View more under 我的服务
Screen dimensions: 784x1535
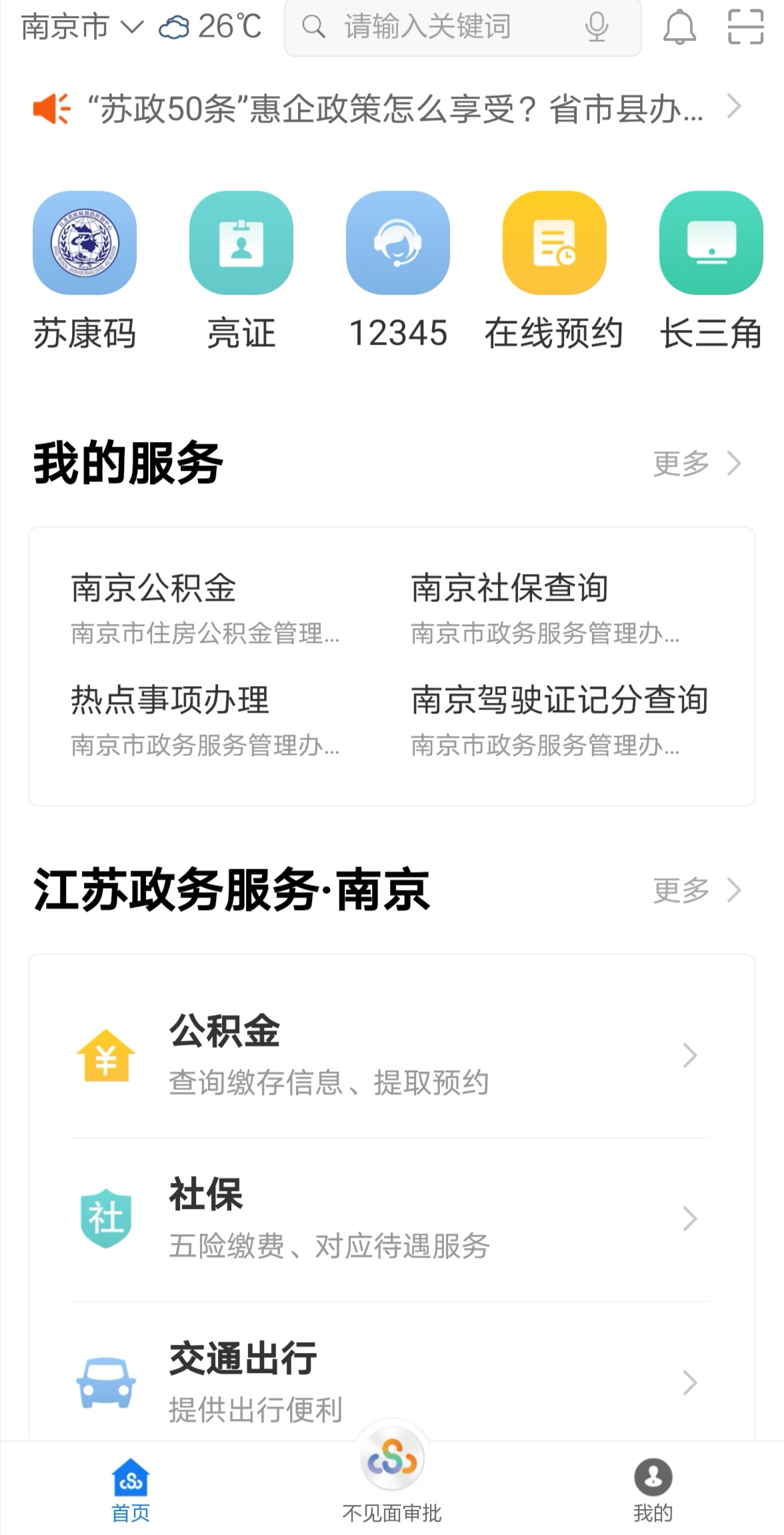(x=697, y=463)
